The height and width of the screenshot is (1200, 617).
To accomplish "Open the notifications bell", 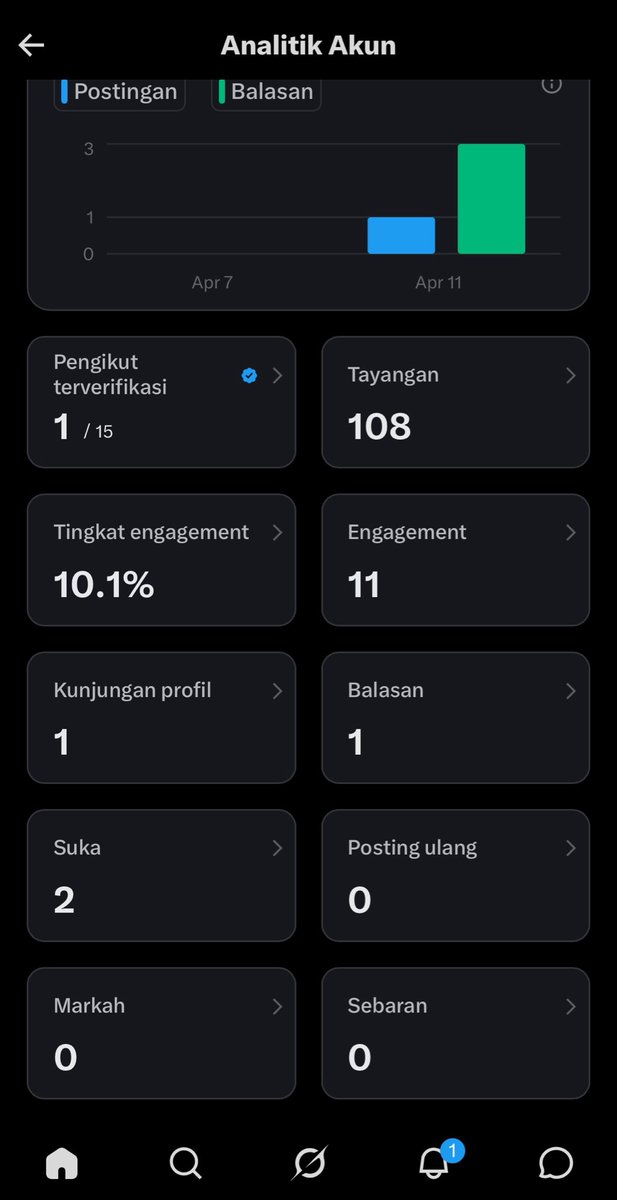I will [433, 1163].
